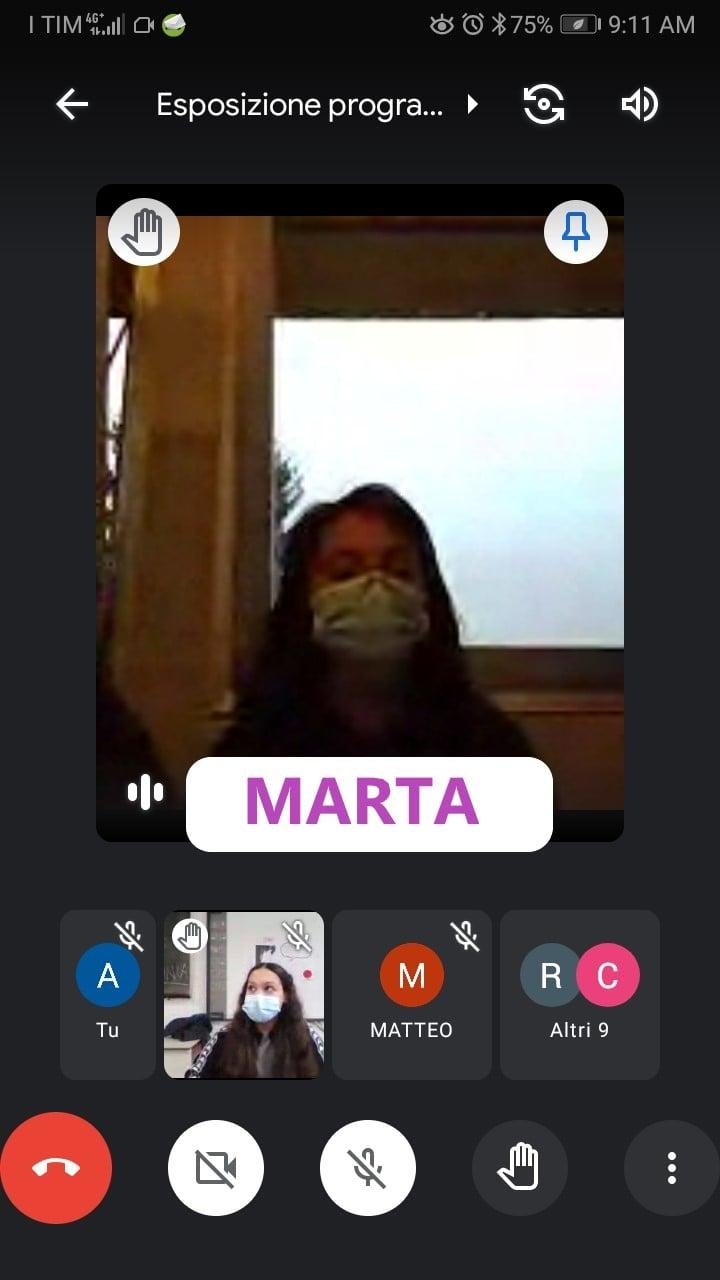This screenshot has width=720, height=1280.
Task: Open MATTEO's participant tile
Action: coord(411,994)
